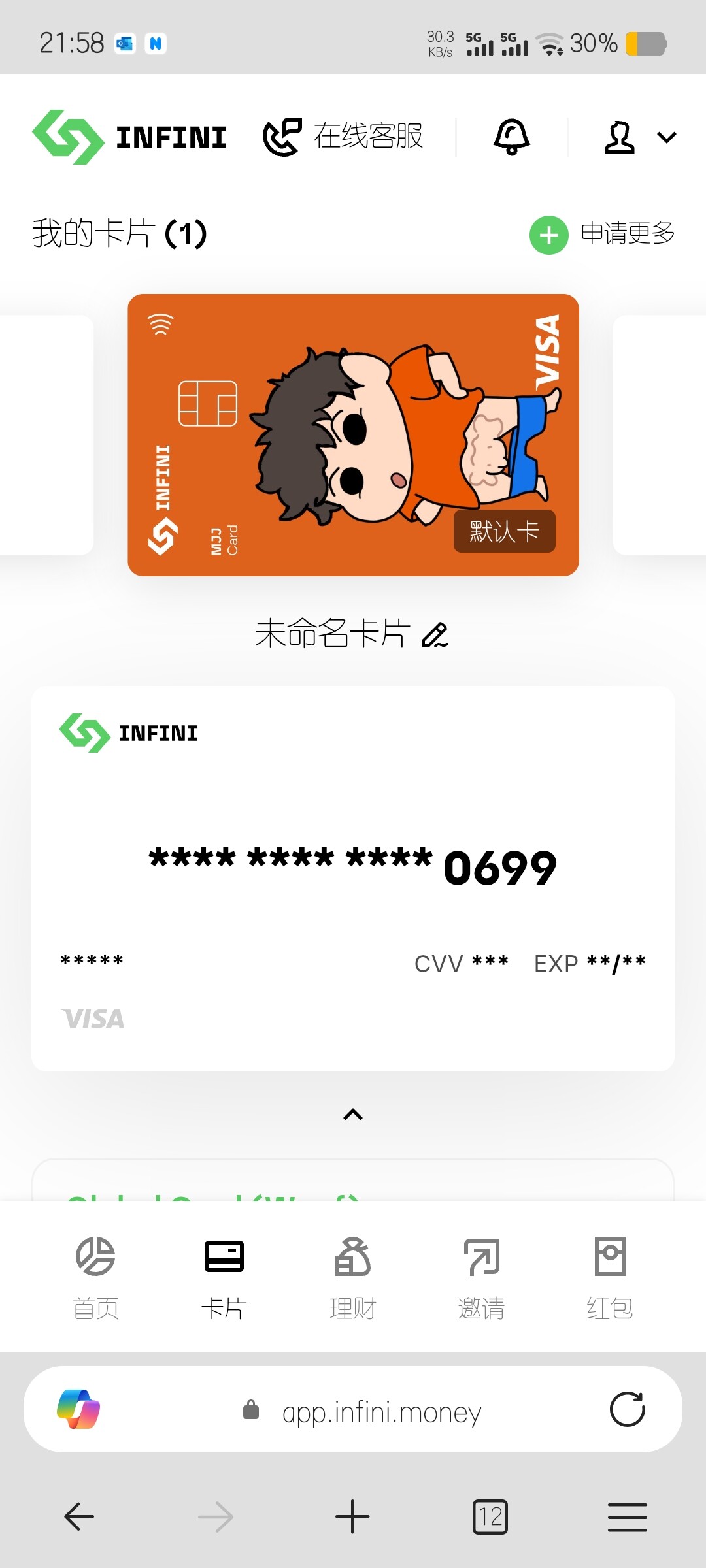
Task: Open 在线客服 online customer service
Action: coord(343,137)
